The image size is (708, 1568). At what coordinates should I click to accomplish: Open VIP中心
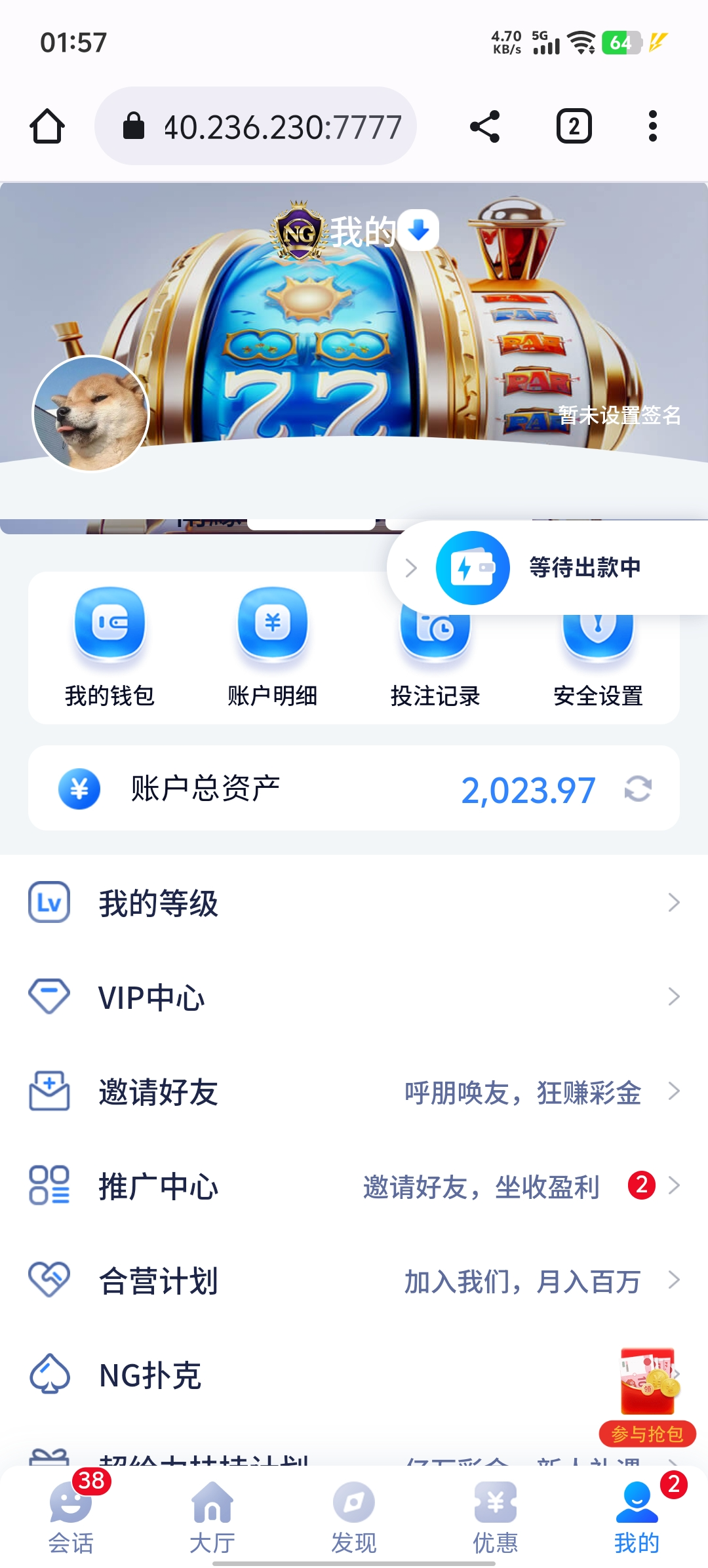(354, 997)
